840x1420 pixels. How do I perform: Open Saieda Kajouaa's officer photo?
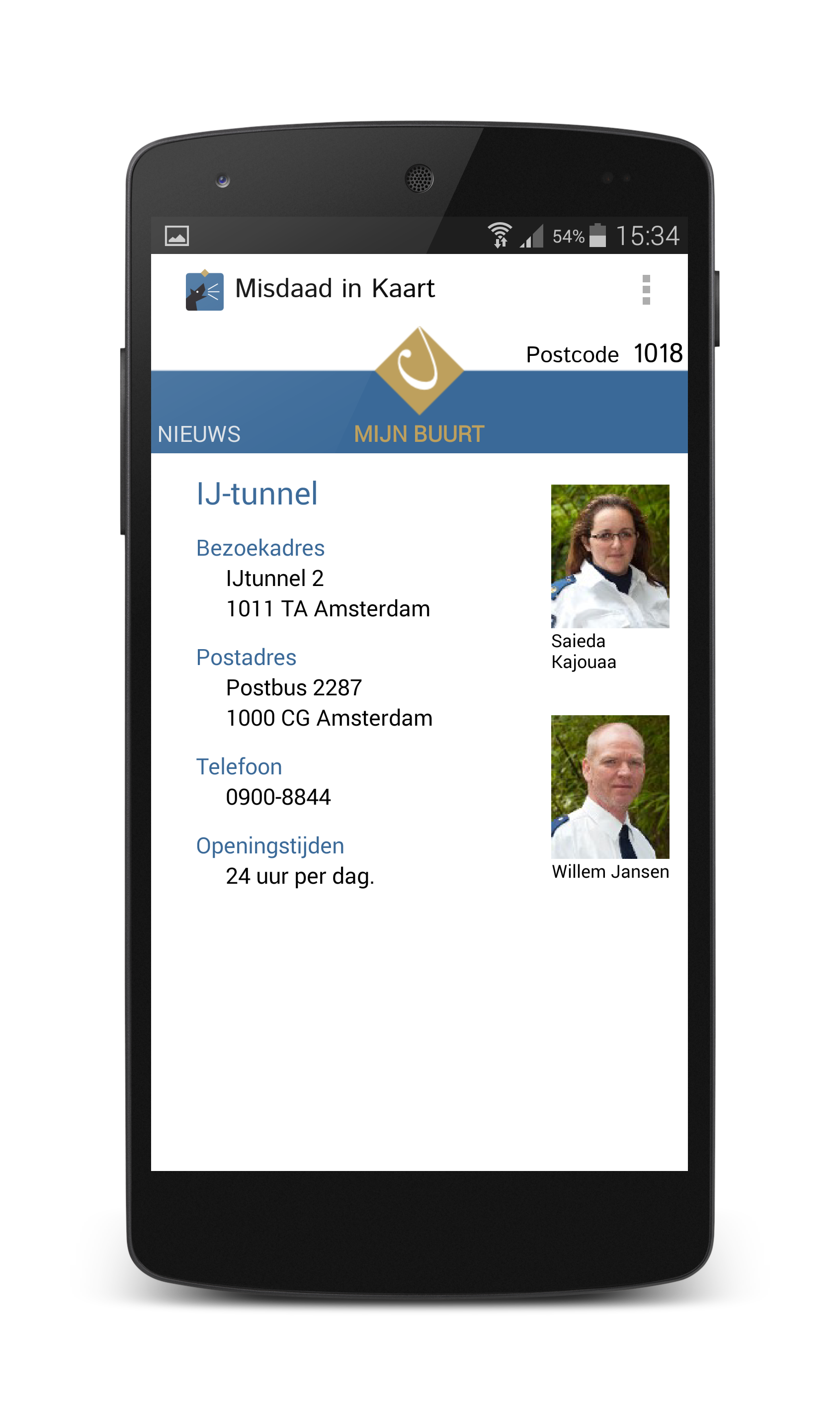610,556
